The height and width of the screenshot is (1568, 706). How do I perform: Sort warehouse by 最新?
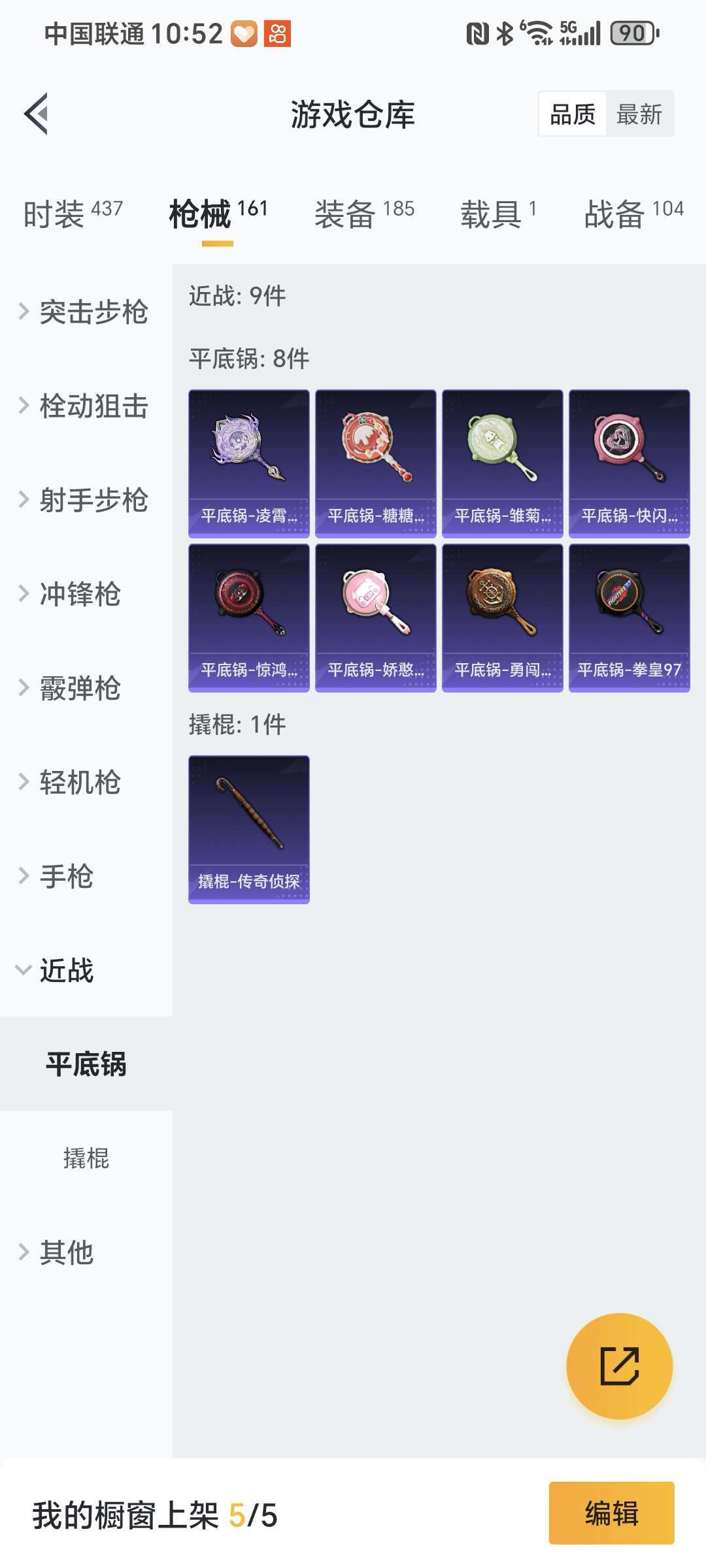pyautogui.click(x=639, y=114)
